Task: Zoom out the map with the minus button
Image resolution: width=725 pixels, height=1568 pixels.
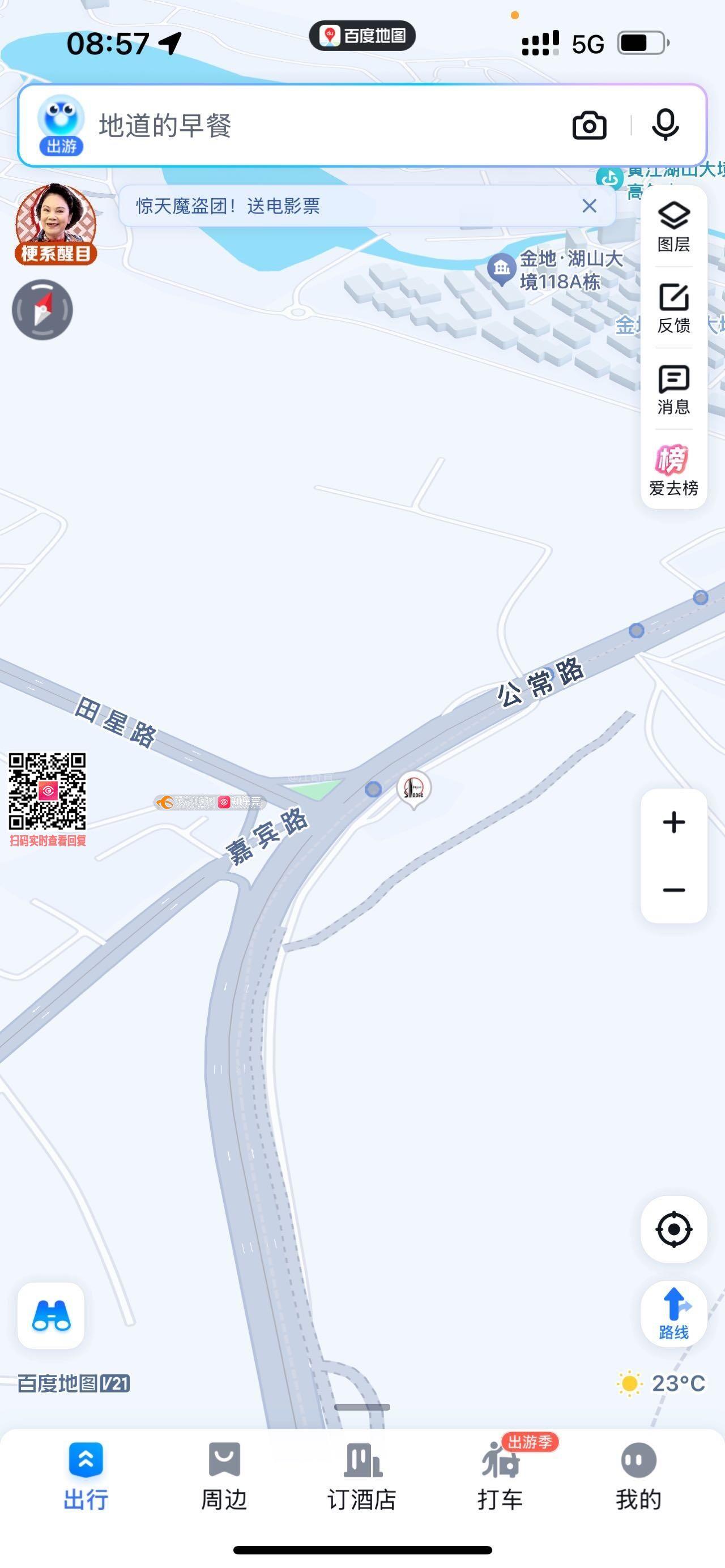Action: (x=673, y=890)
